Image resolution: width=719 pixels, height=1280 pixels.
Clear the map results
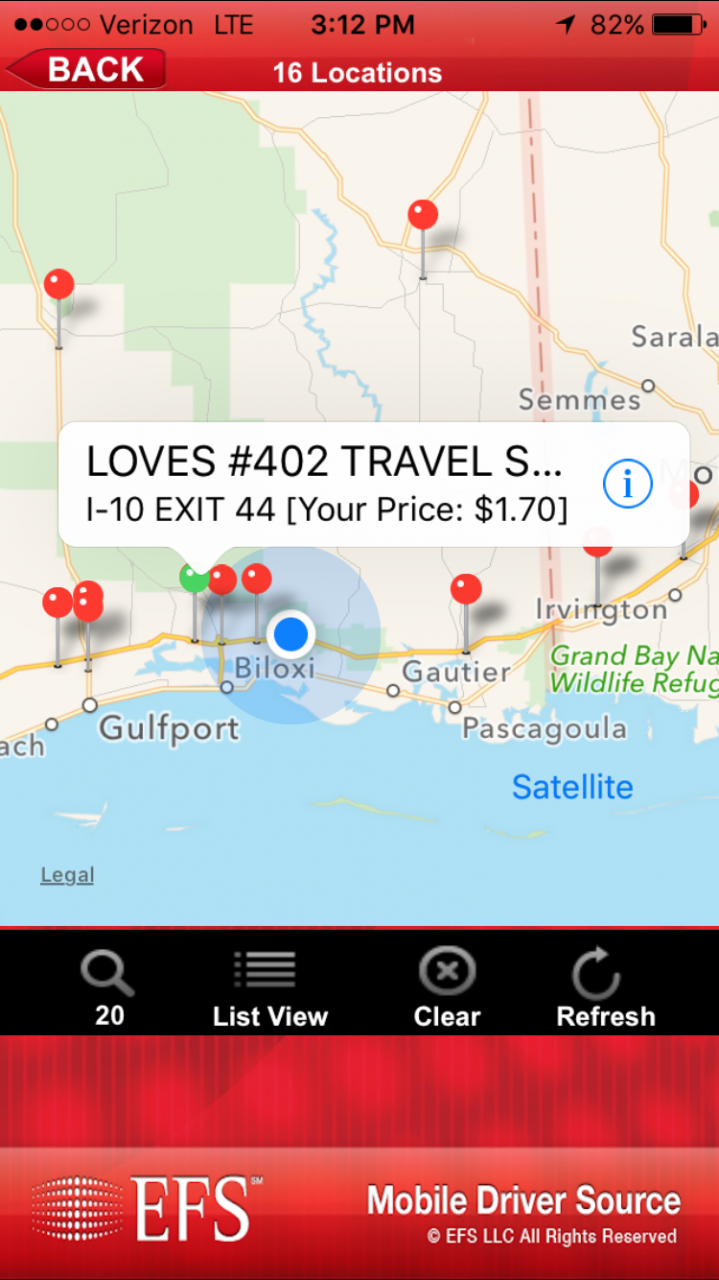tap(447, 988)
